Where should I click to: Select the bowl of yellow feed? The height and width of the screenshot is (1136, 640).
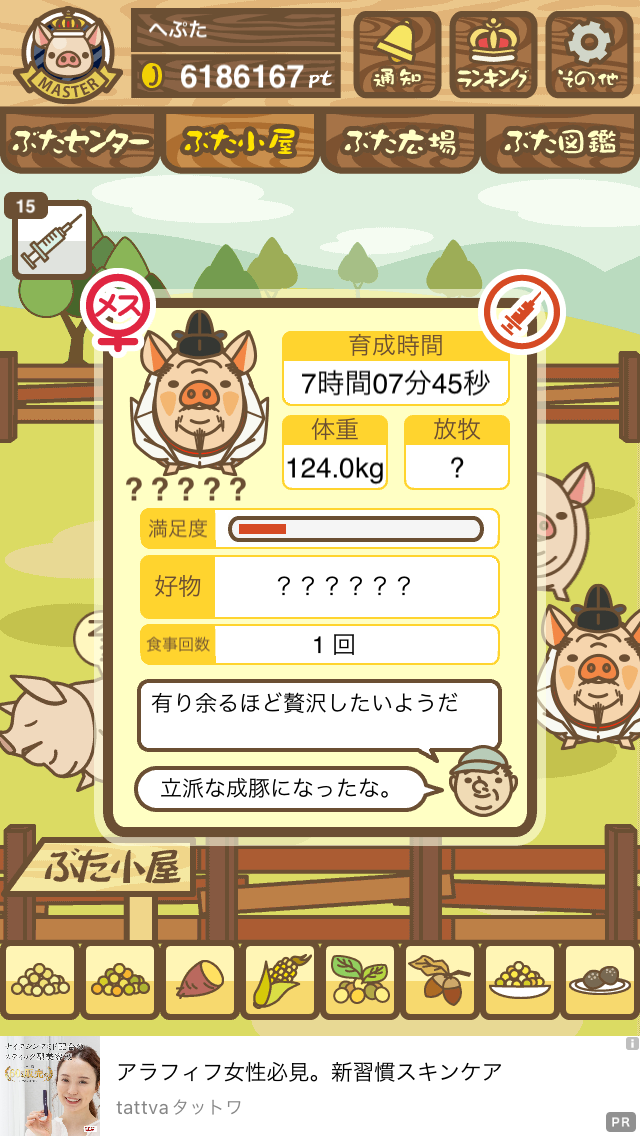pyautogui.click(x=519, y=980)
